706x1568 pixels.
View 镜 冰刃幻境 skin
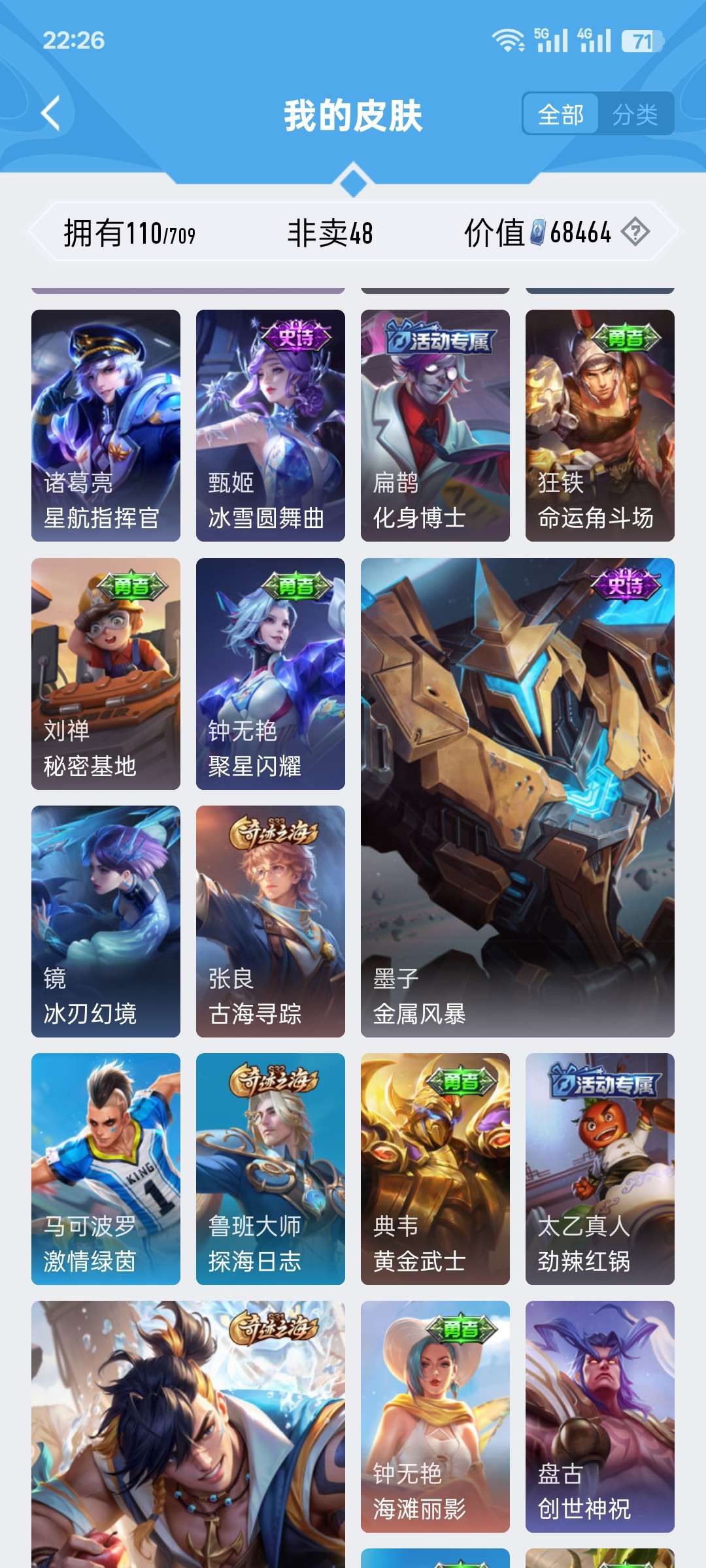tap(106, 921)
